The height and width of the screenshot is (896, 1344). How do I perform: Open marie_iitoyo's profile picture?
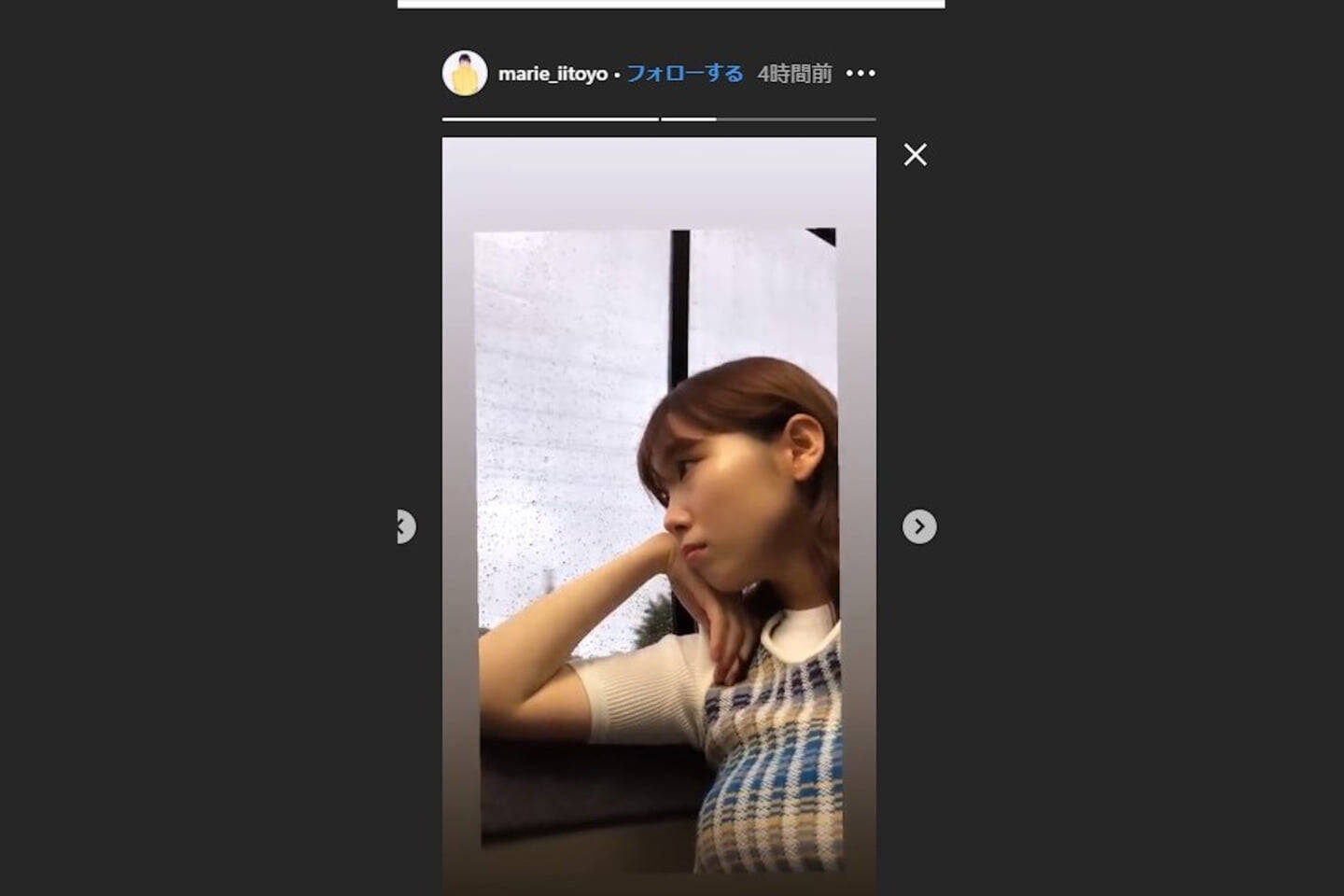tap(465, 74)
